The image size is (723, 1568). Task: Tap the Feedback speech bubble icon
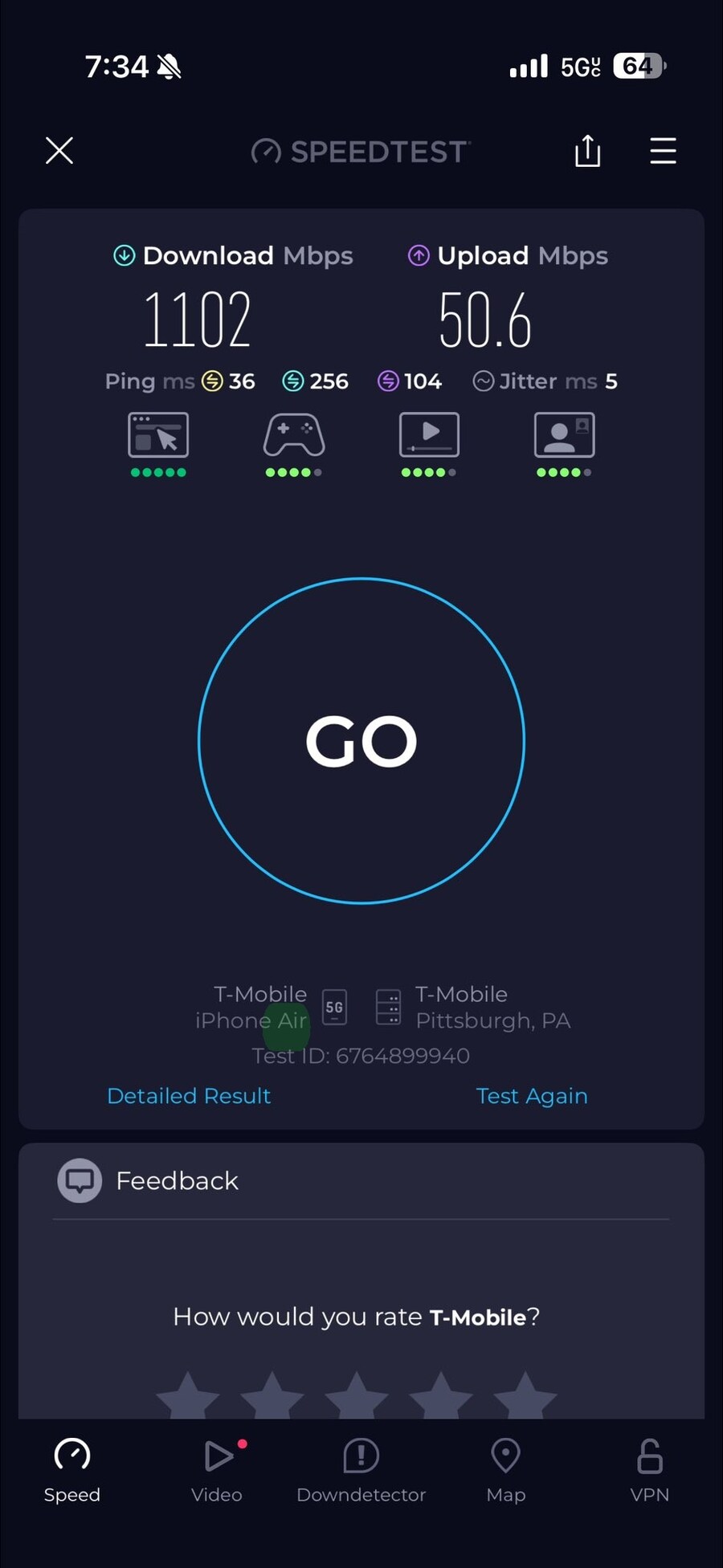coord(79,1180)
